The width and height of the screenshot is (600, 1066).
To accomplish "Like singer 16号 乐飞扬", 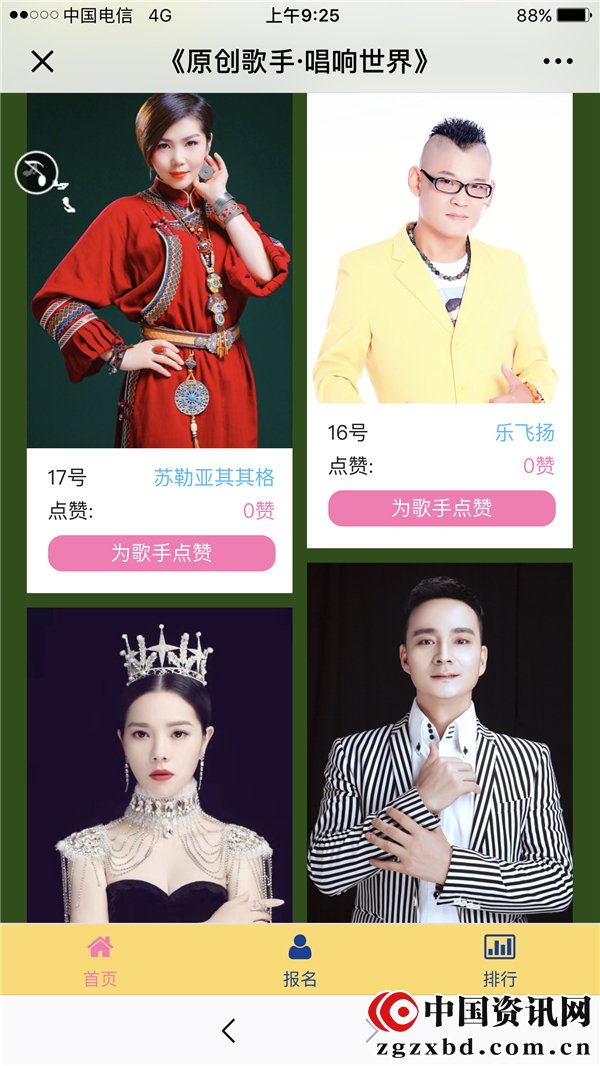I will click(x=441, y=508).
